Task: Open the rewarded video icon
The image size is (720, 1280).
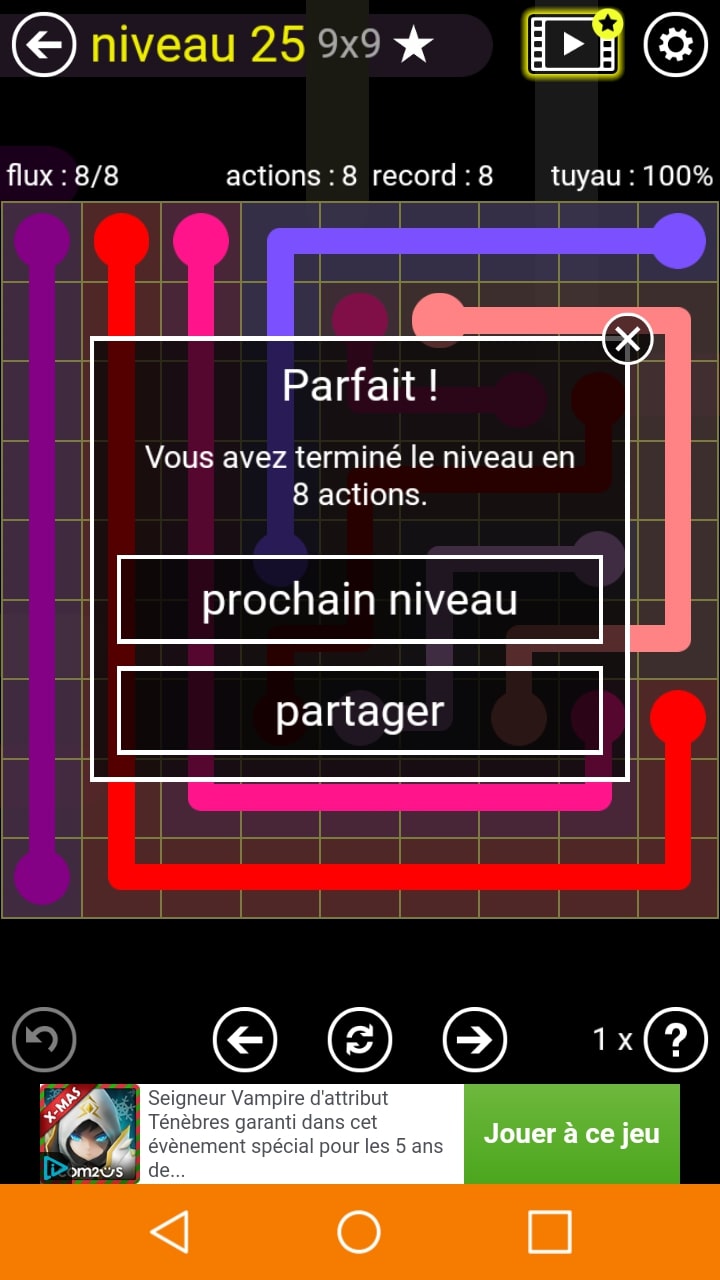Action: (x=573, y=44)
